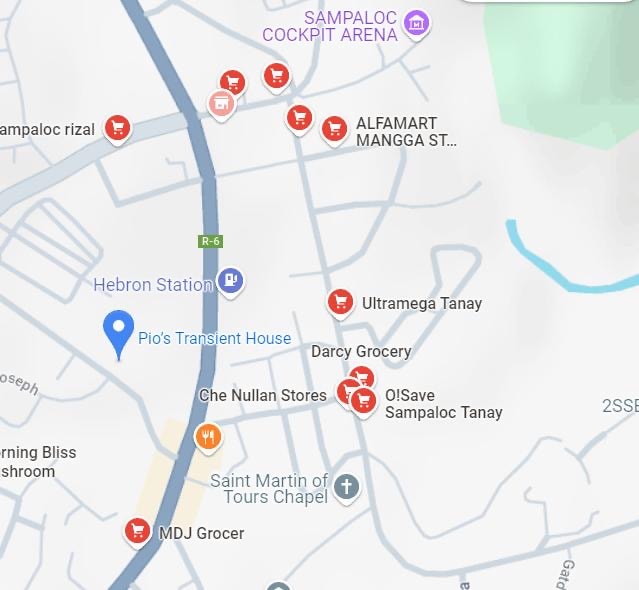Open the orange restaurant pin
This screenshot has height=590, width=639.
[208, 436]
